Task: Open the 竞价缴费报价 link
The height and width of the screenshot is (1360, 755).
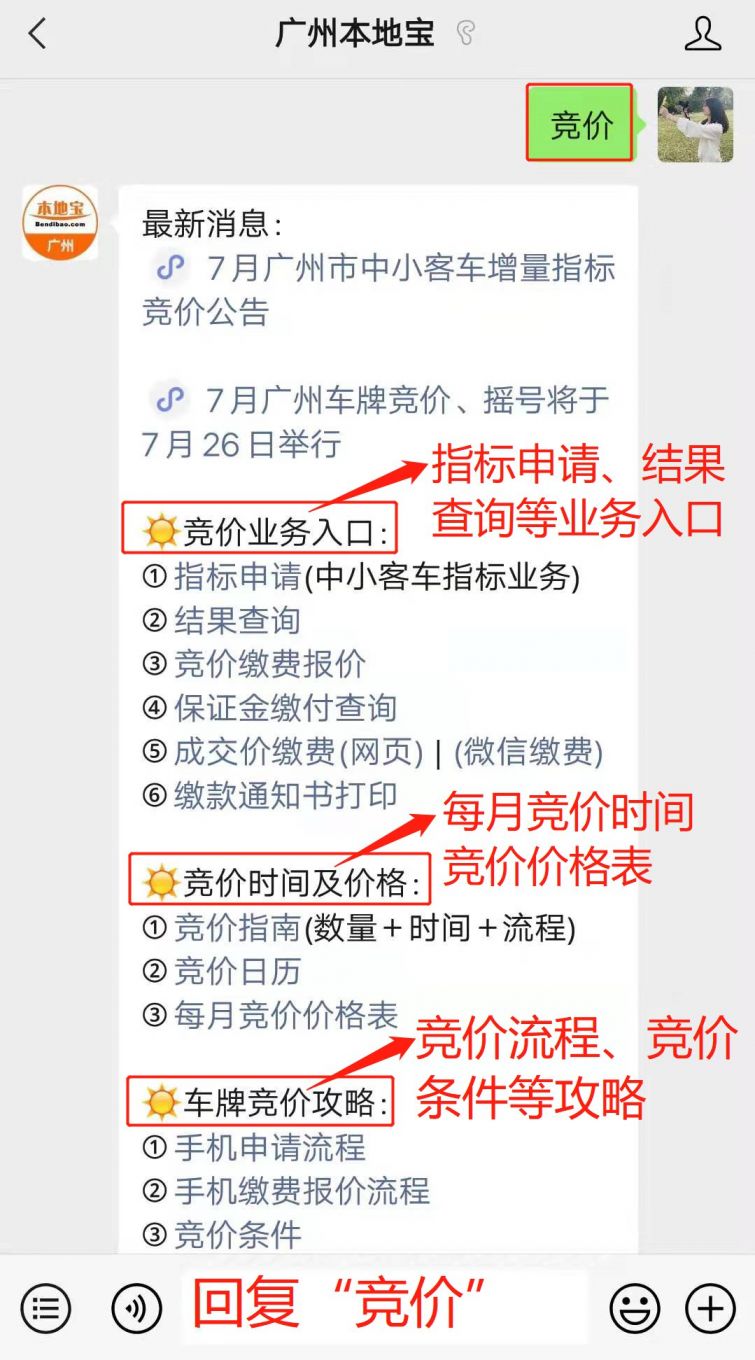Action: 270,665
